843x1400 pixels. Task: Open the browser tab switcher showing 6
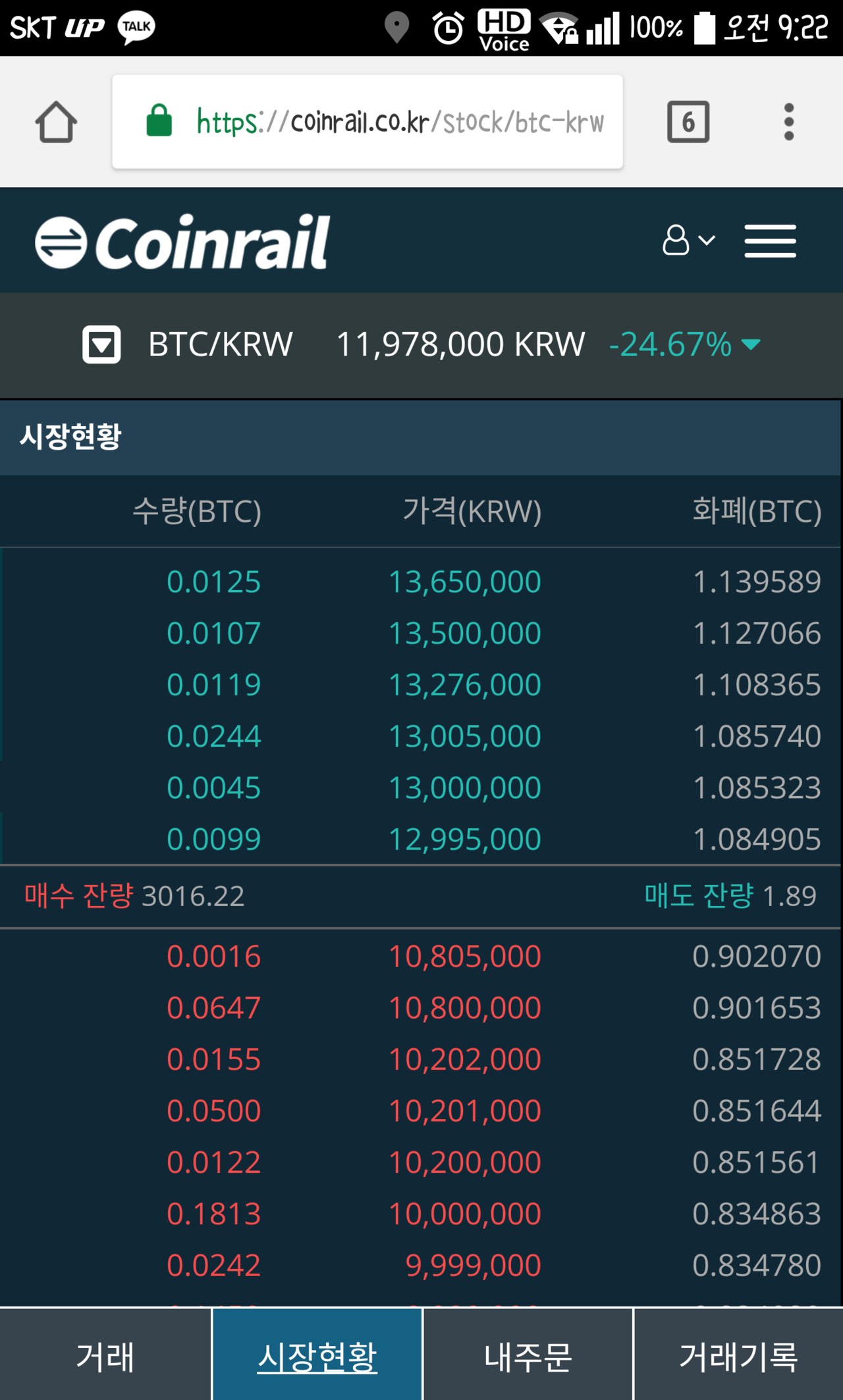click(x=689, y=122)
